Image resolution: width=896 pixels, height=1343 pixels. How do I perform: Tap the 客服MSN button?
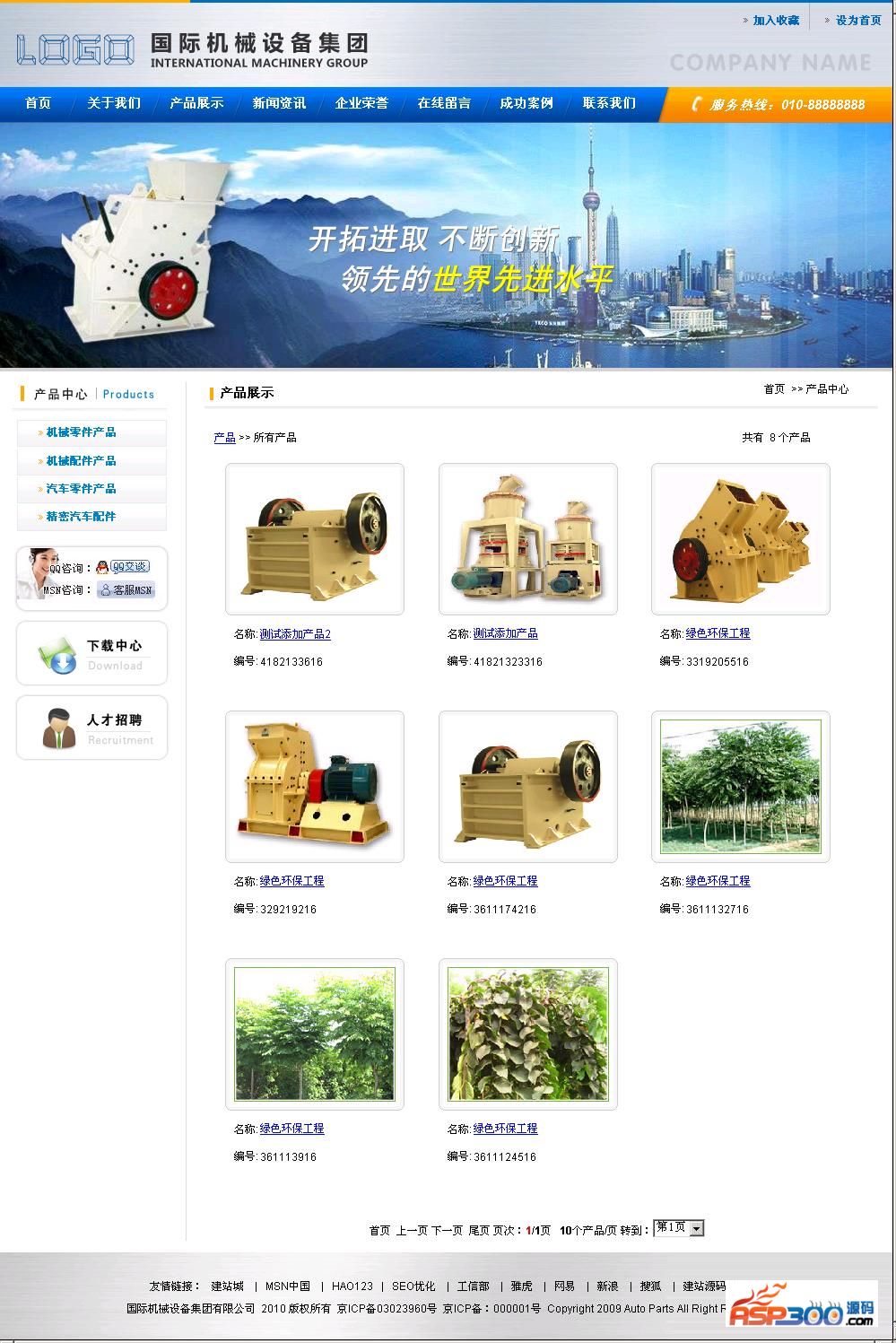pyautogui.click(x=126, y=590)
